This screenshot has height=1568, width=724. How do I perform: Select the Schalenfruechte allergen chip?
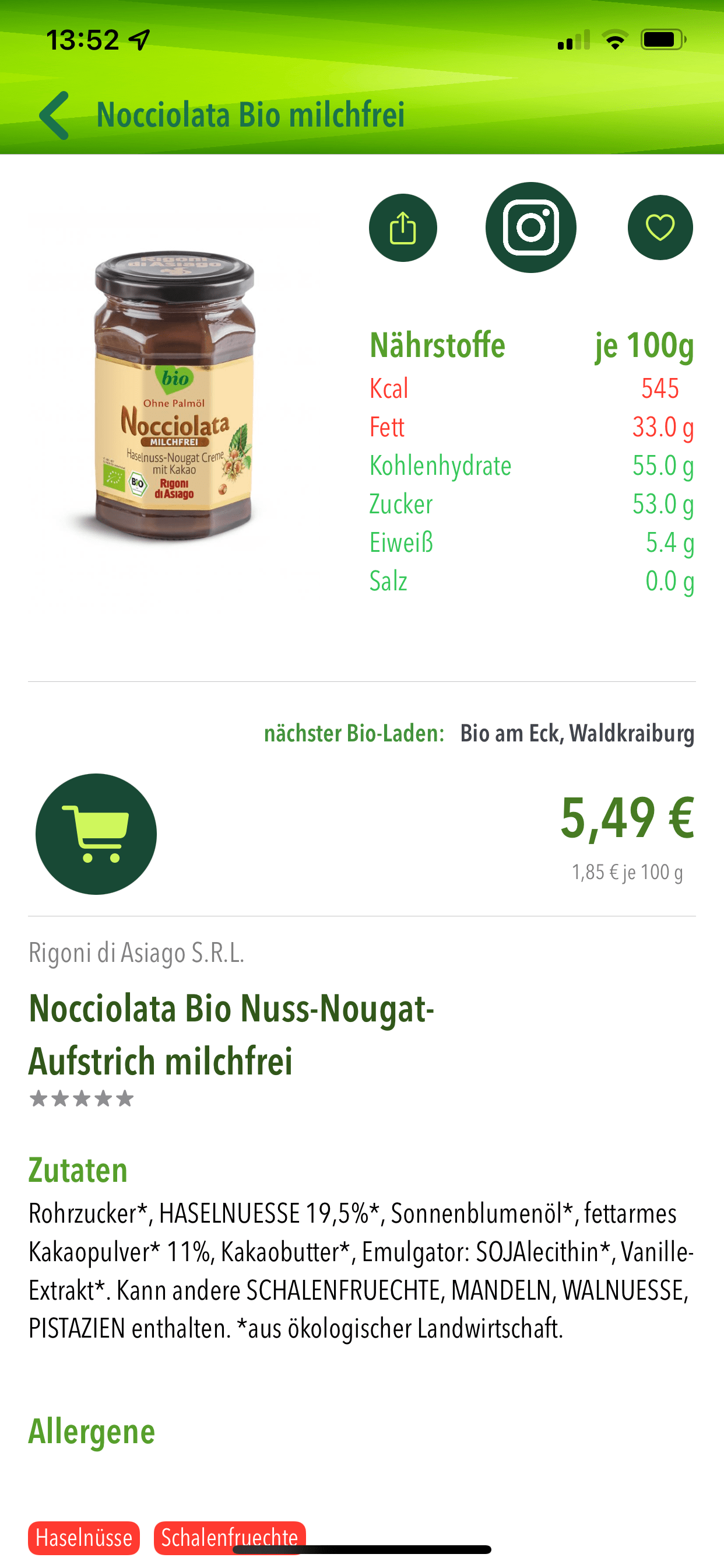click(x=229, y=1538)
